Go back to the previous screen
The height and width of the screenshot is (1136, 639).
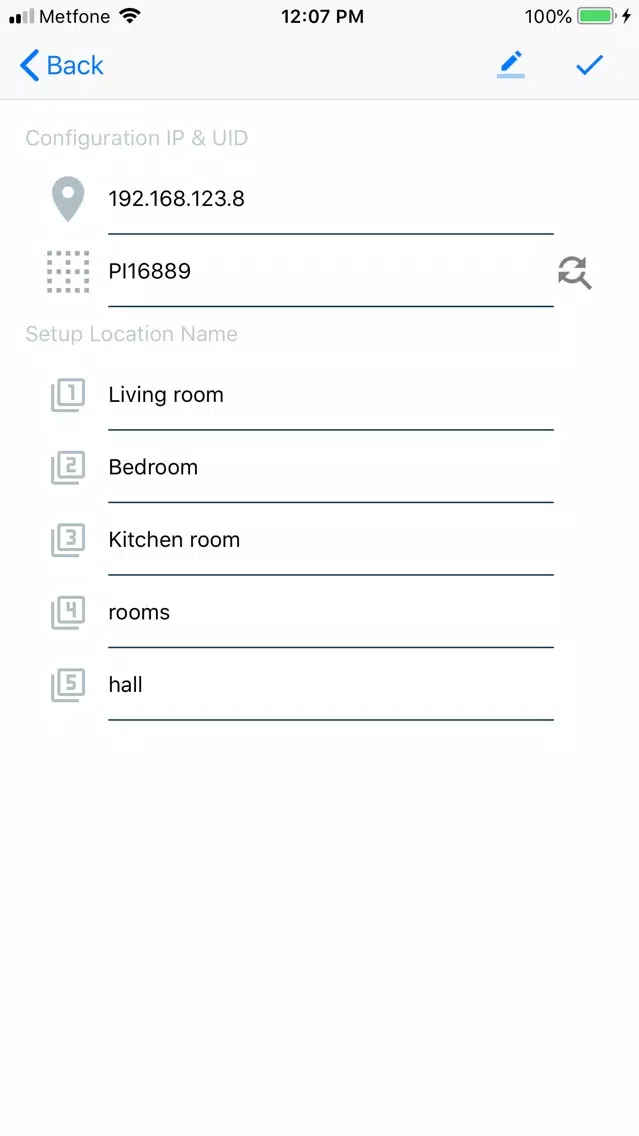(62, 65)
